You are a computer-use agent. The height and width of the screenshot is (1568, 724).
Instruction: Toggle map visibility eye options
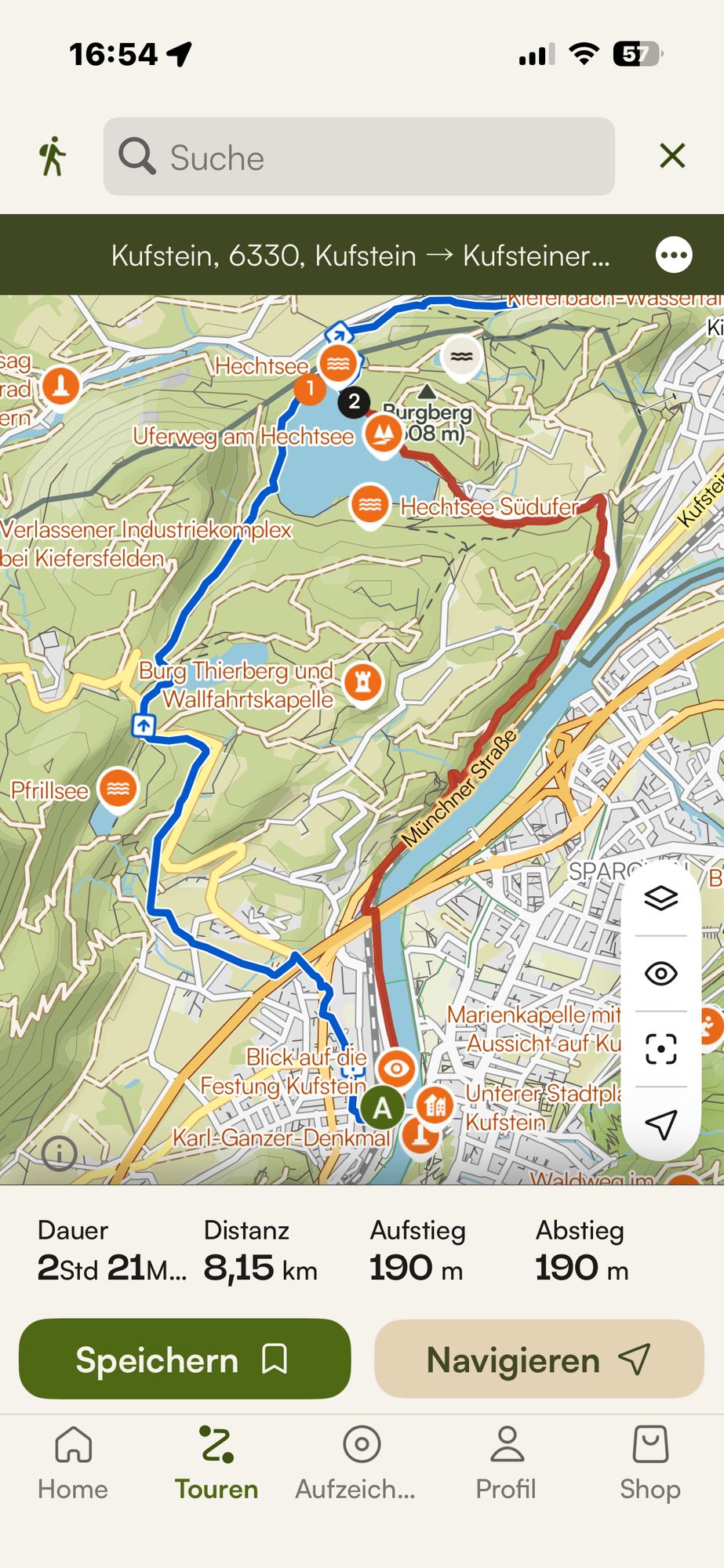[660, 974]
